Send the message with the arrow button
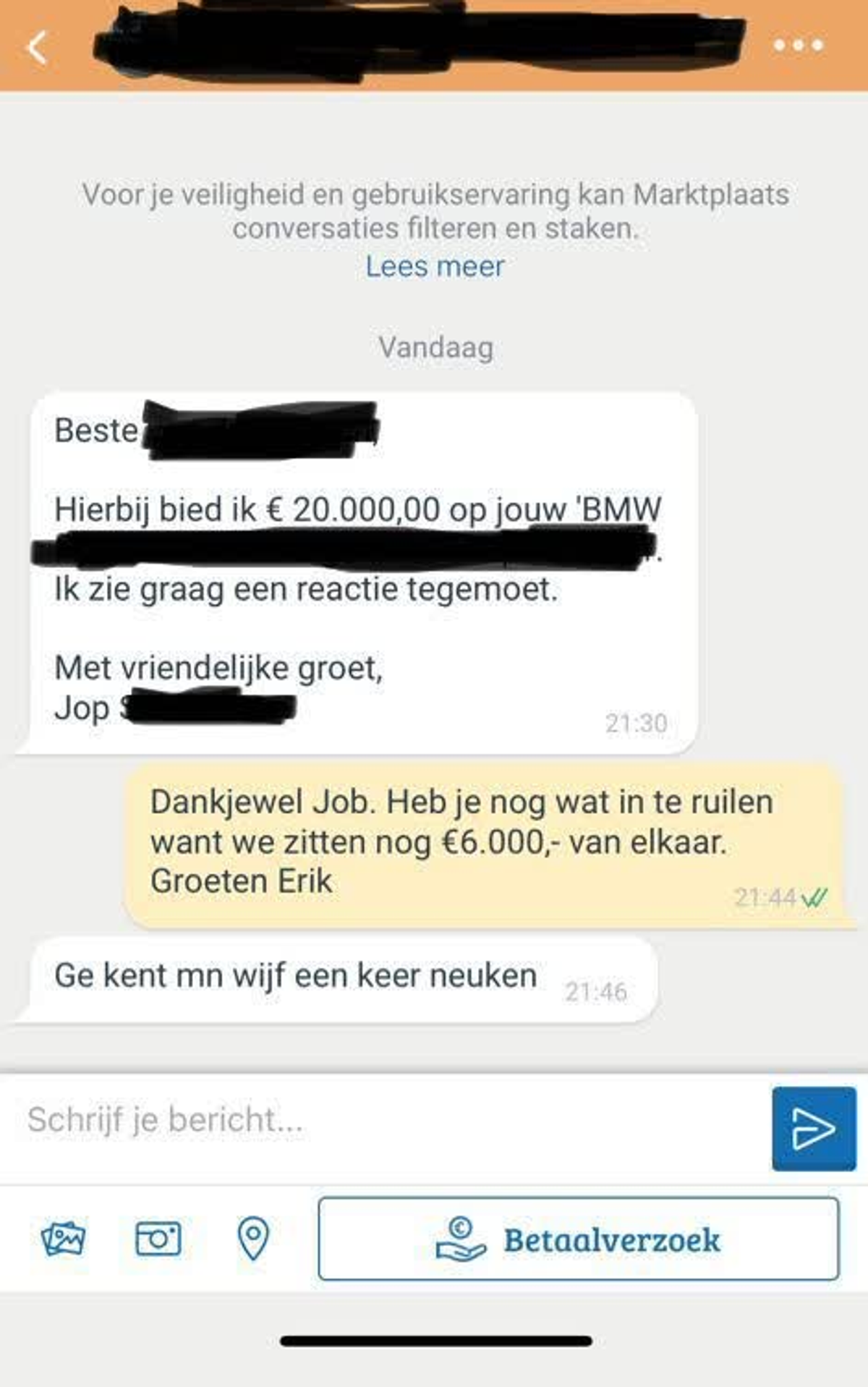Viewport: 868px width, 1387px height. 814,1129
